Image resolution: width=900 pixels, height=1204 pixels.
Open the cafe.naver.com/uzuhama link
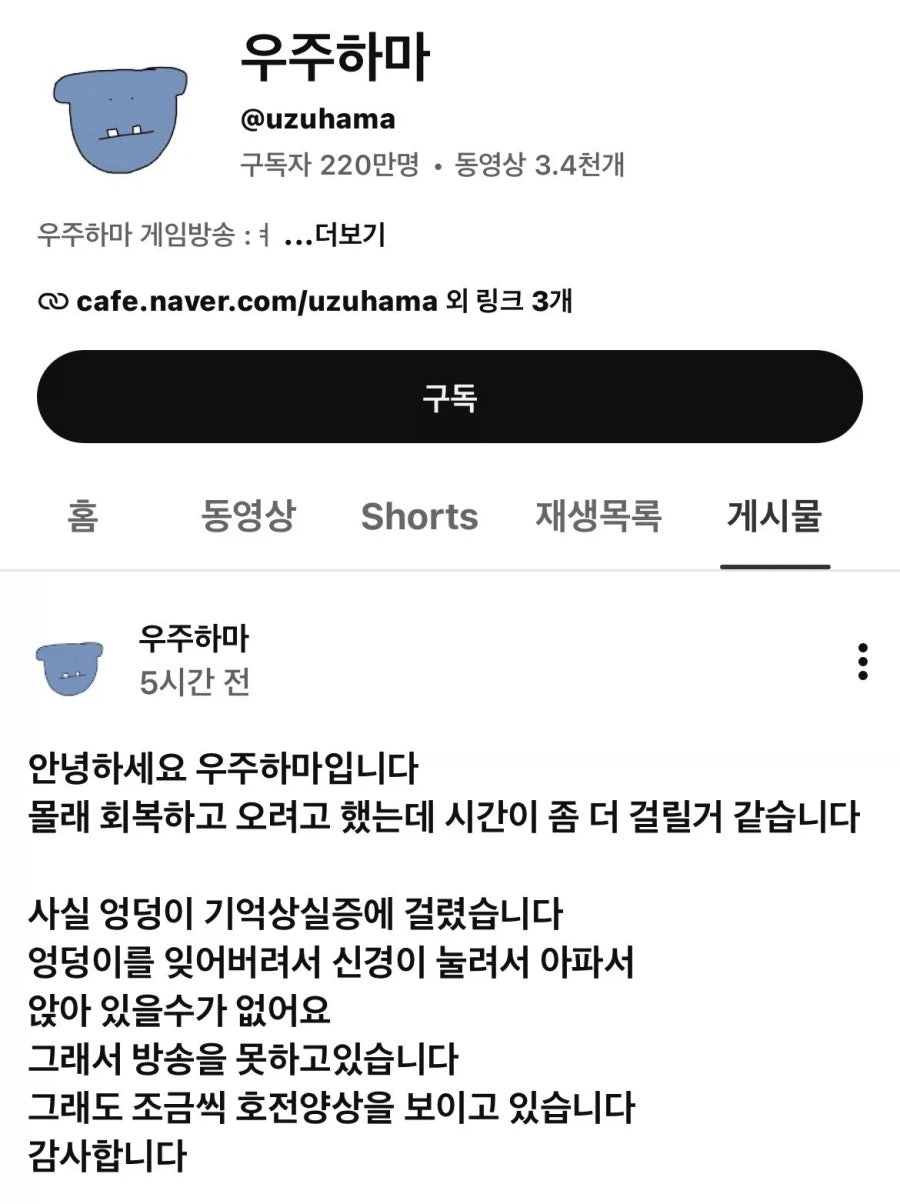[257, 300]
